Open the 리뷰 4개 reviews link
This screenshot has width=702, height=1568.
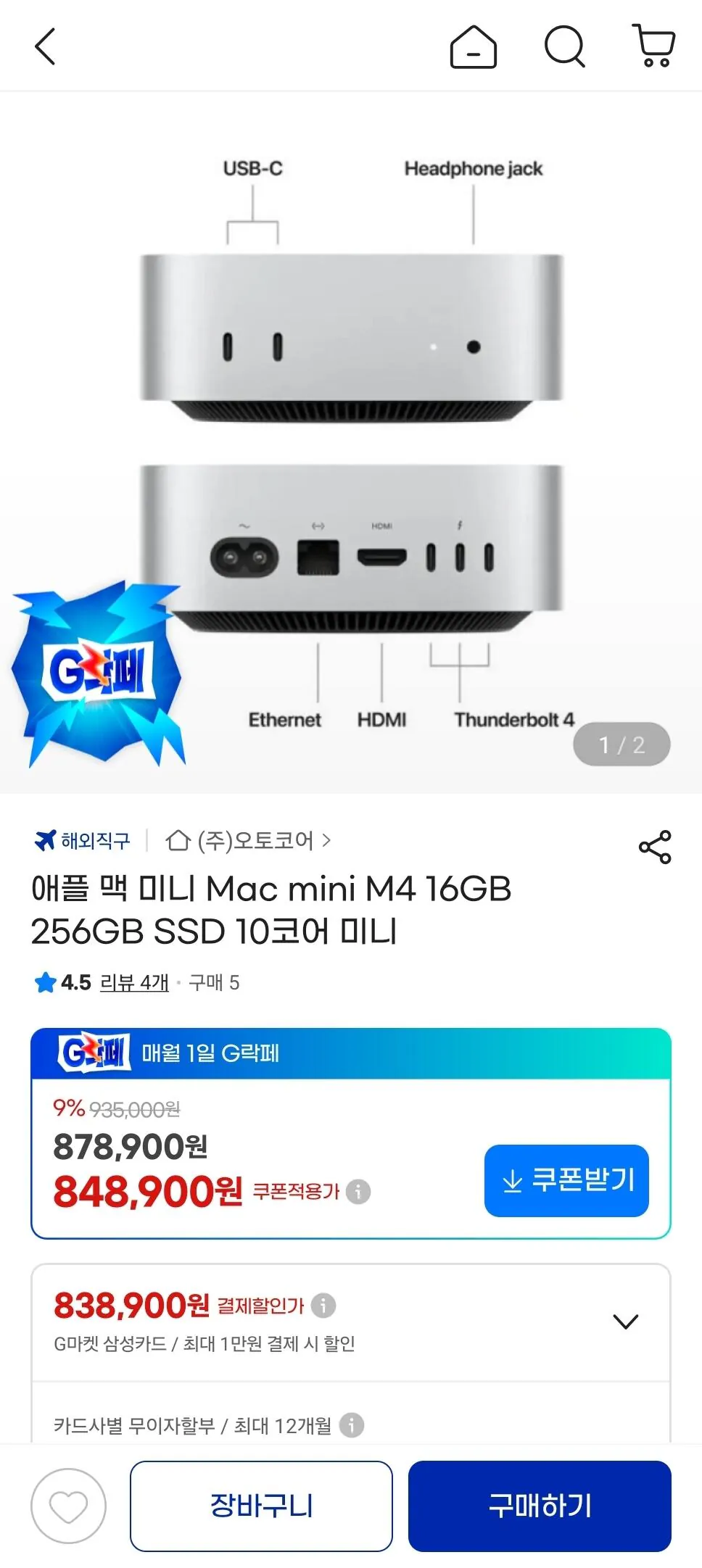tap(135, 984)
